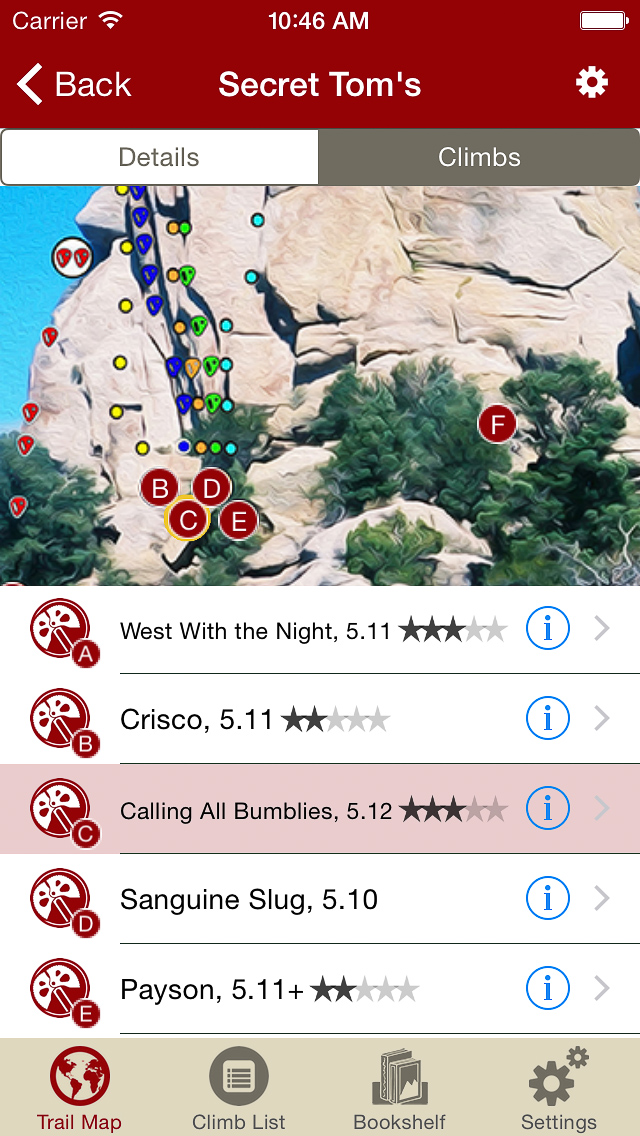The height and width of the screenshot is (1136, 640).
Task: Go back to the previous screen
Action: pos(75,85)
